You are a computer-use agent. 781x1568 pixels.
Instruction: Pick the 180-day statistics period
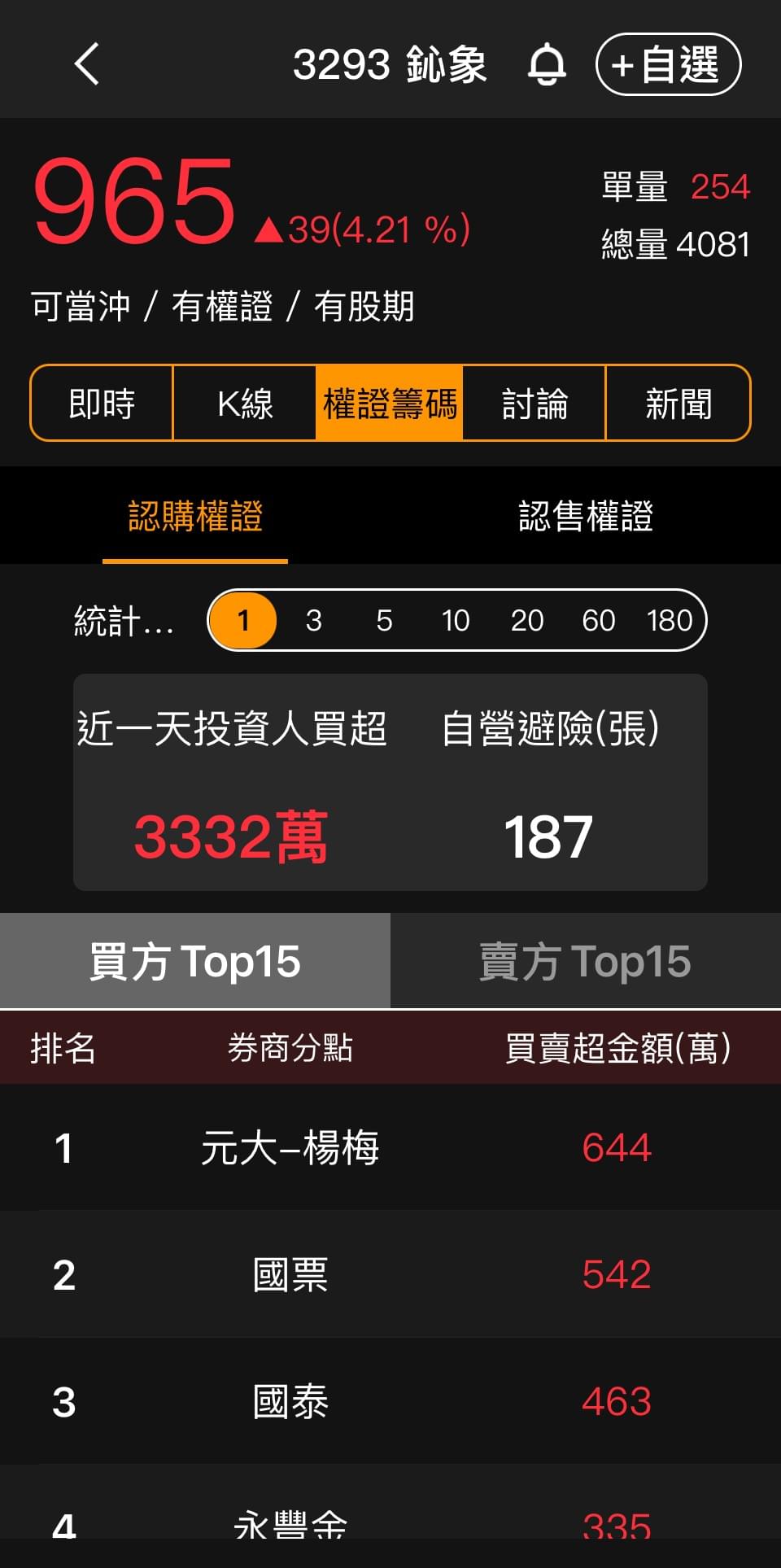(669, 621)
